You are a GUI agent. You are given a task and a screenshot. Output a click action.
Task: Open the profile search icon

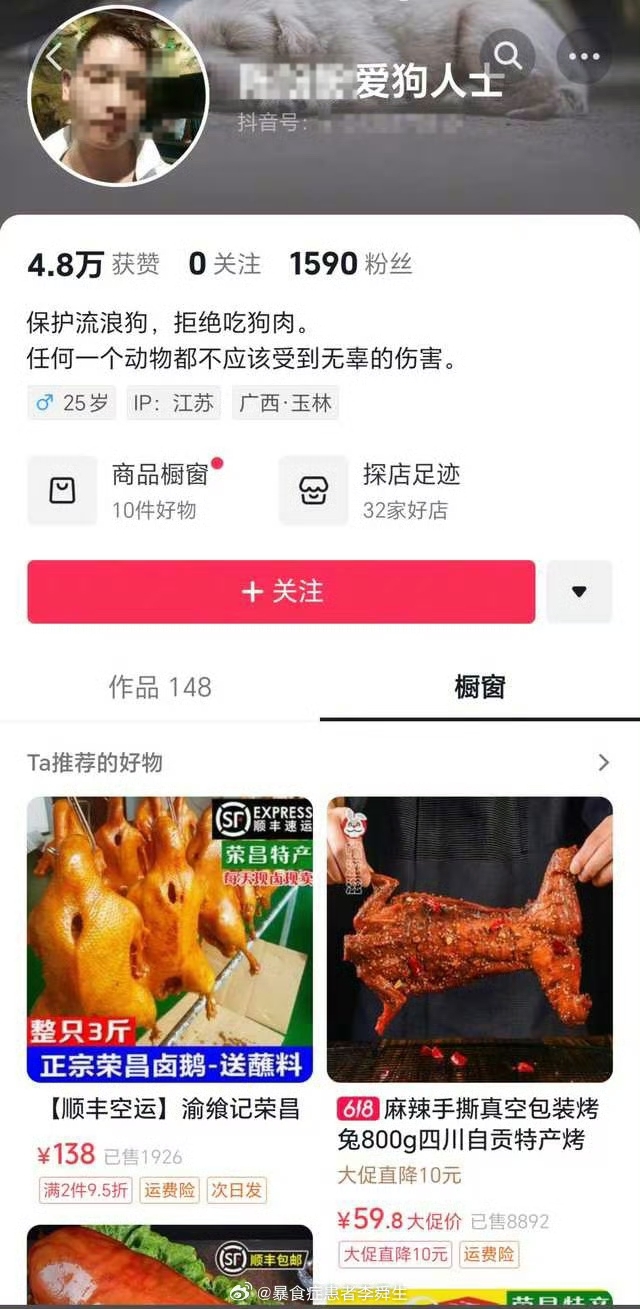[x=508, y=56]
